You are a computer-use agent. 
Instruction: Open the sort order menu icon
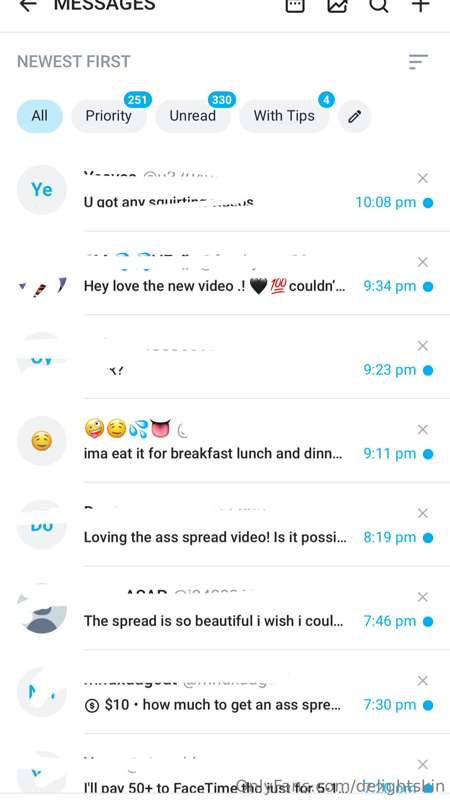pos(418,62)
